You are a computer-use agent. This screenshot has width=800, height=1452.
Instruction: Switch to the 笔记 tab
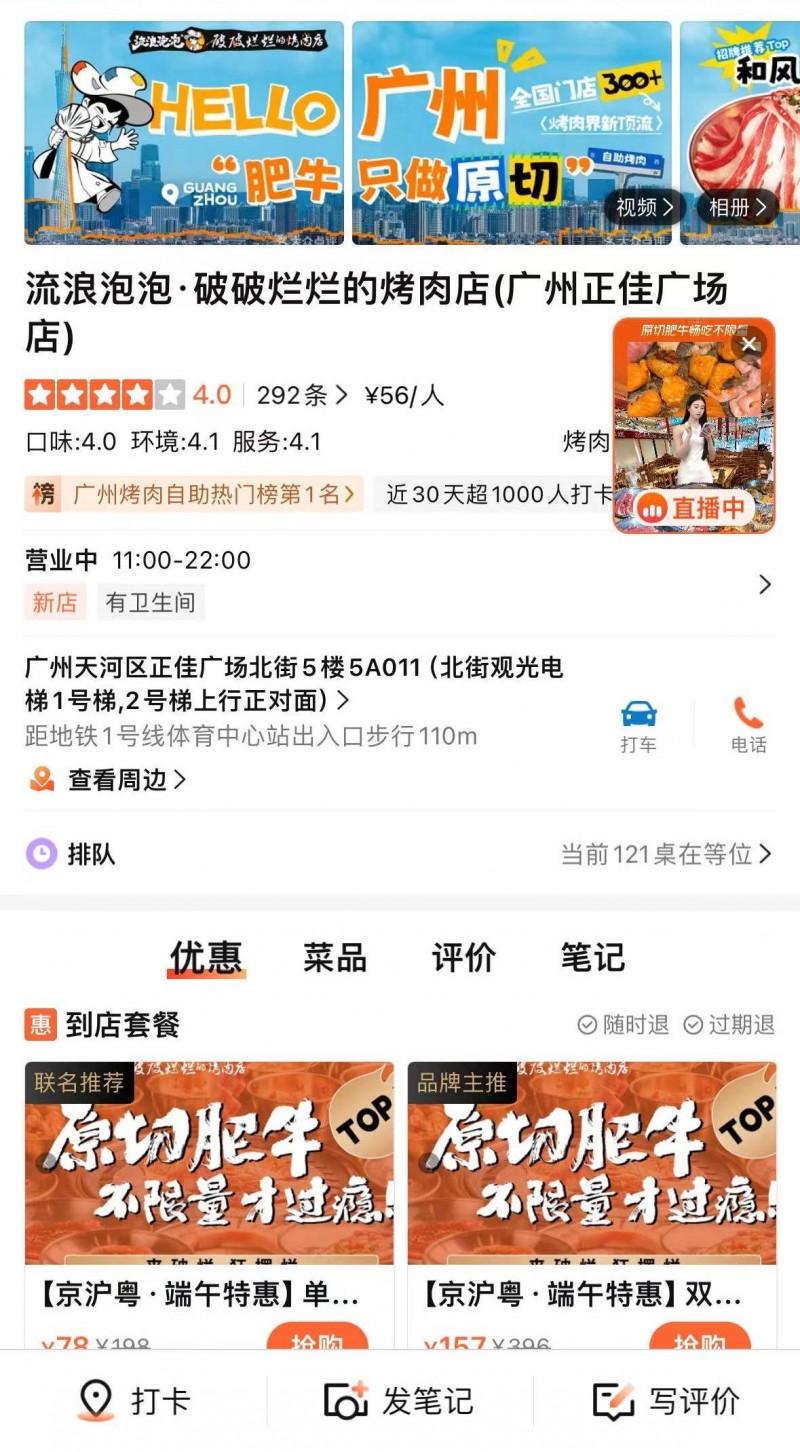point(592,957)
